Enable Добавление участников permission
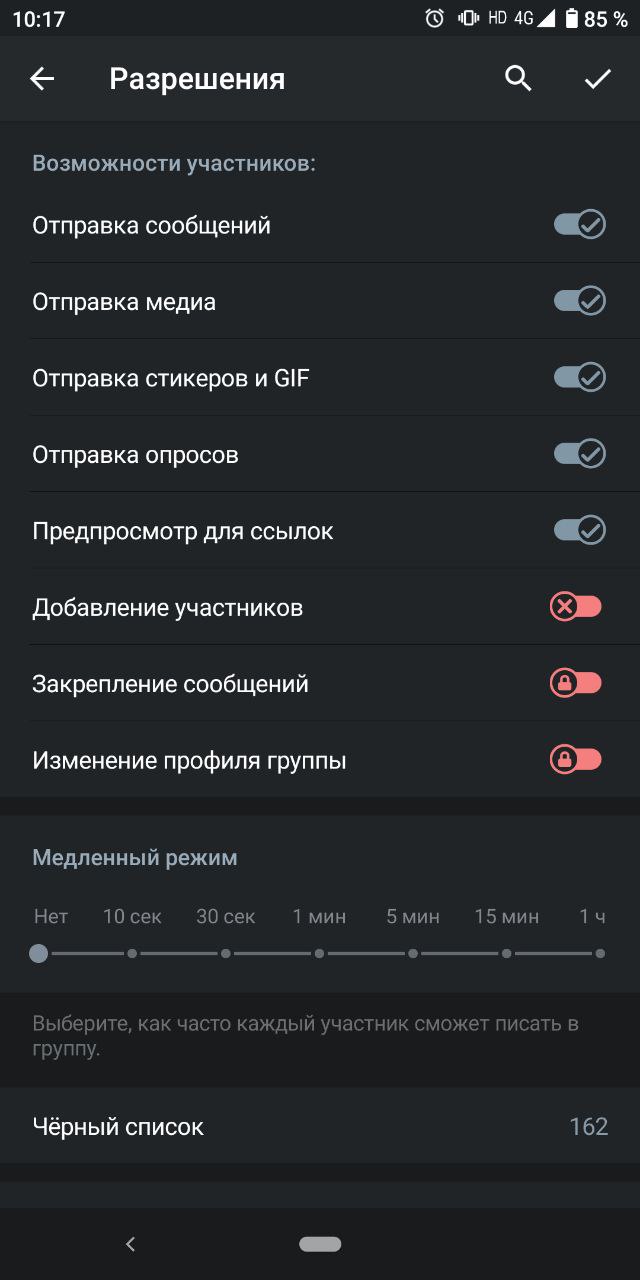Image resolution: width=640 pixels, height=1280 pixels. click(x=576, y=607)
